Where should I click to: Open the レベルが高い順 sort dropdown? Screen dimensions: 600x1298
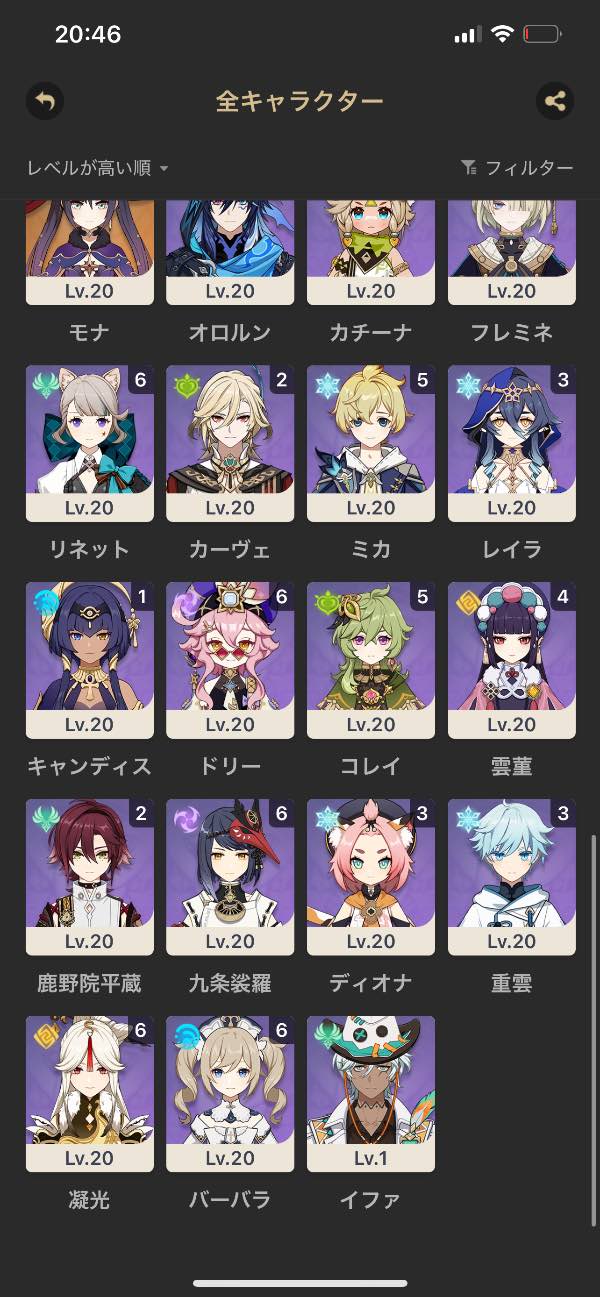(x=98, y=168)
